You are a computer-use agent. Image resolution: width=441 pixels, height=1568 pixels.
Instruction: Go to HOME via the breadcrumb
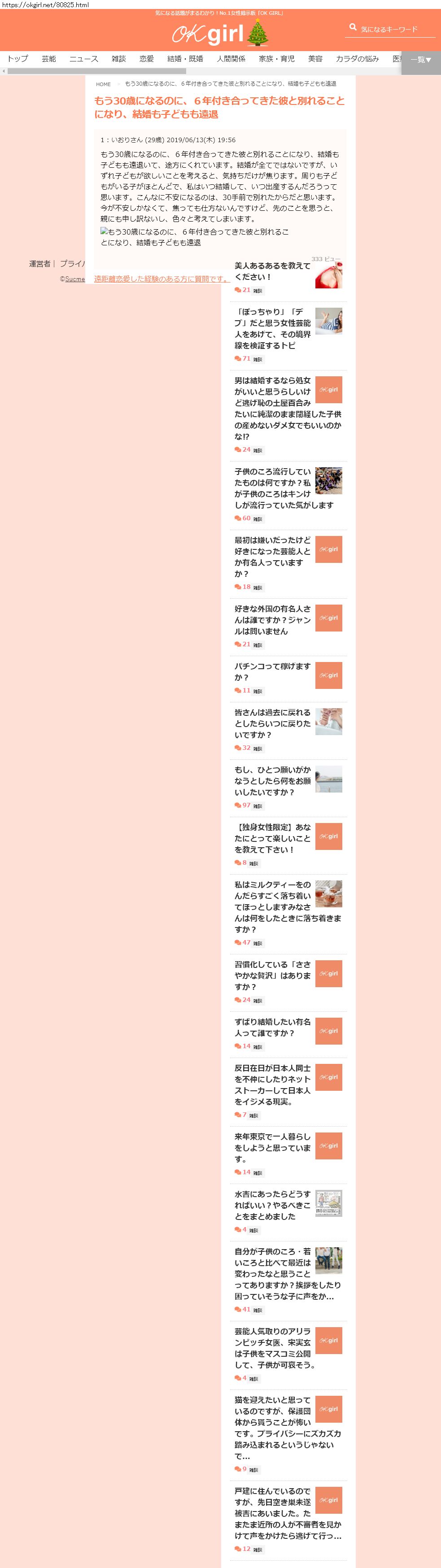(x=103, y=85)
